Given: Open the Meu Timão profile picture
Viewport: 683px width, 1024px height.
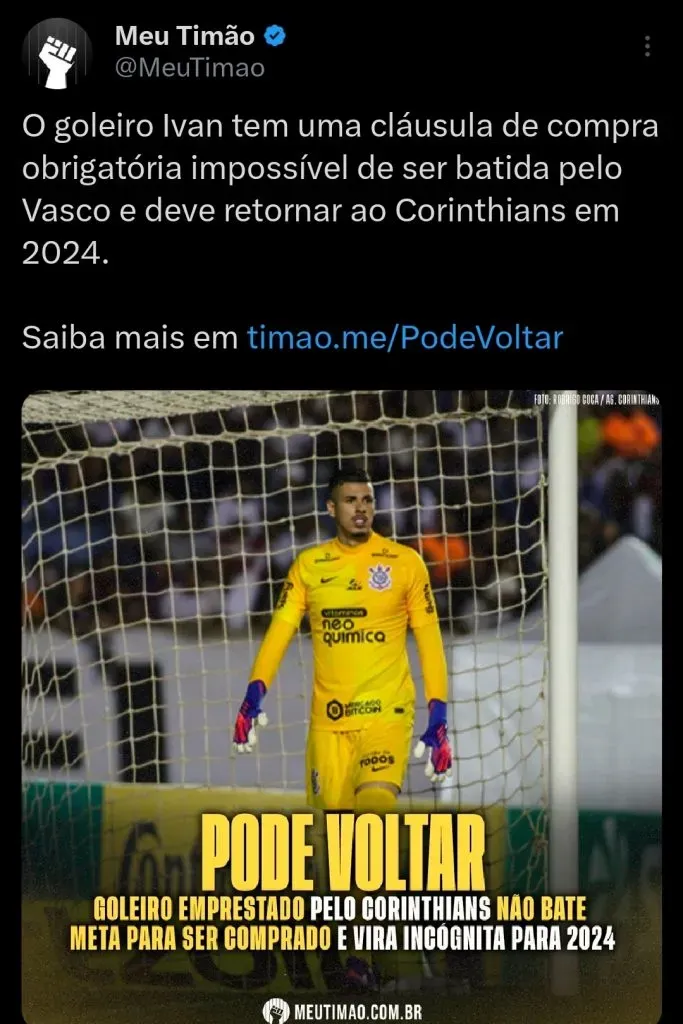Looking at the screenshot, I should coord(57,52).
